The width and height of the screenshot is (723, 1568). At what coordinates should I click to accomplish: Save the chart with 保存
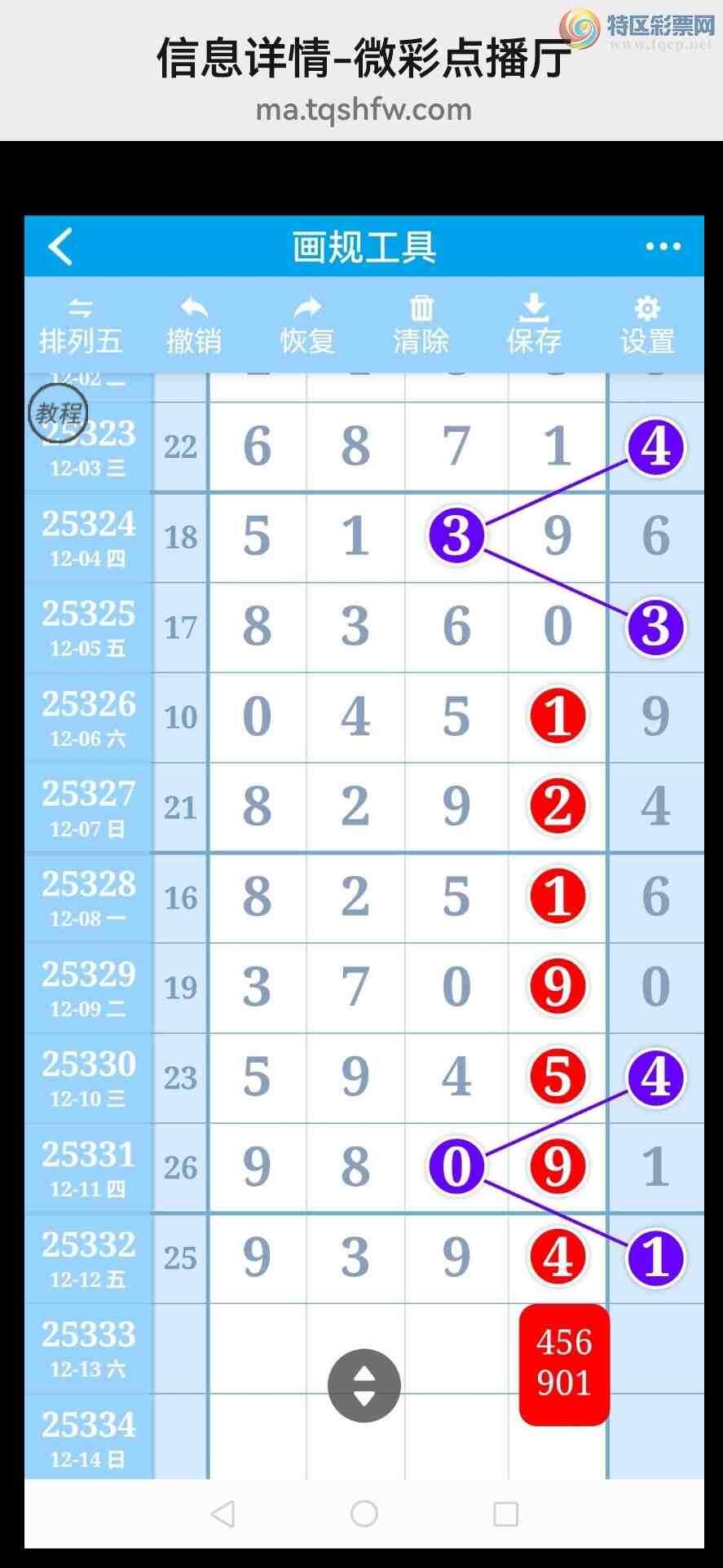(534, 326)
